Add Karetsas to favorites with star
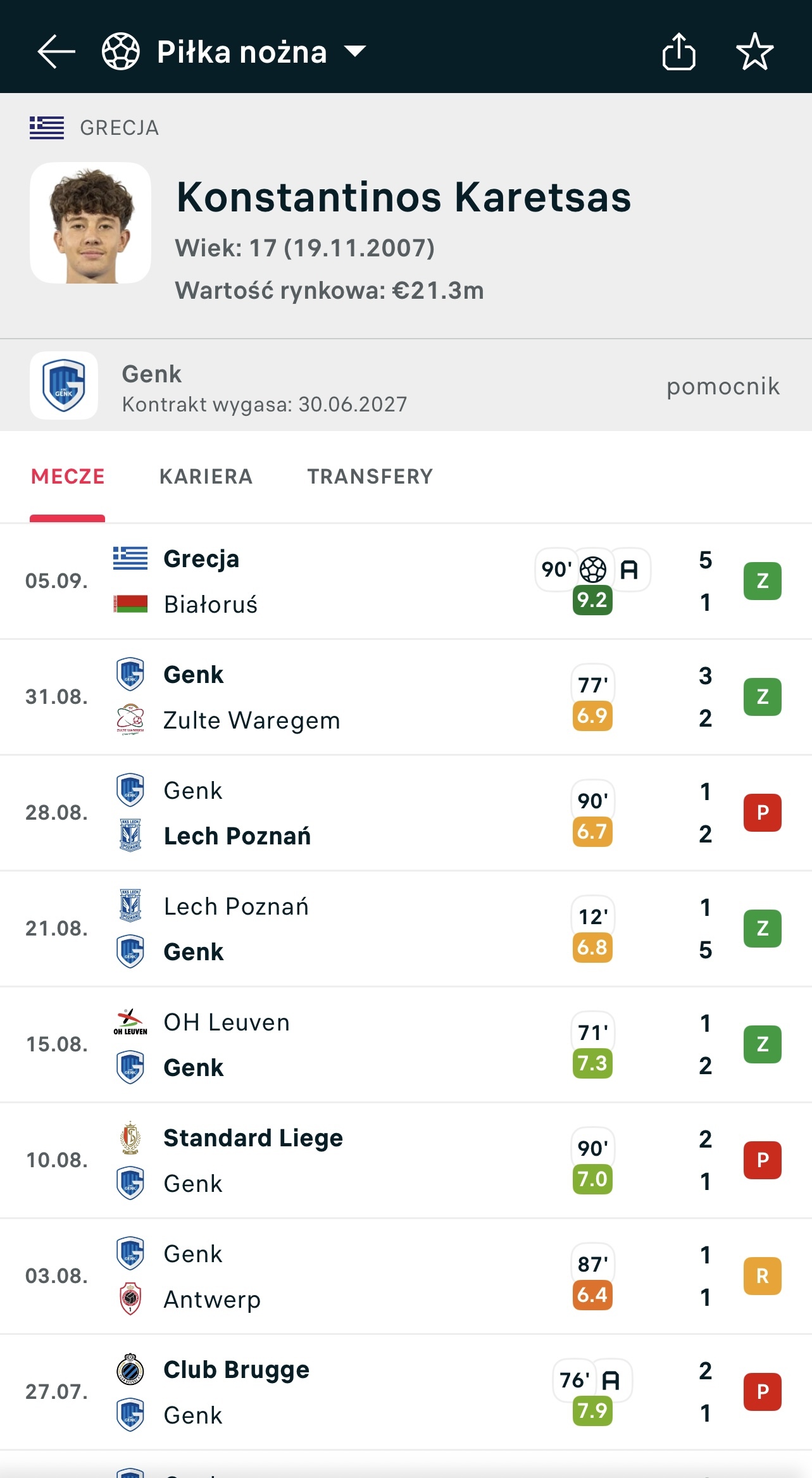 pos(754,51)
